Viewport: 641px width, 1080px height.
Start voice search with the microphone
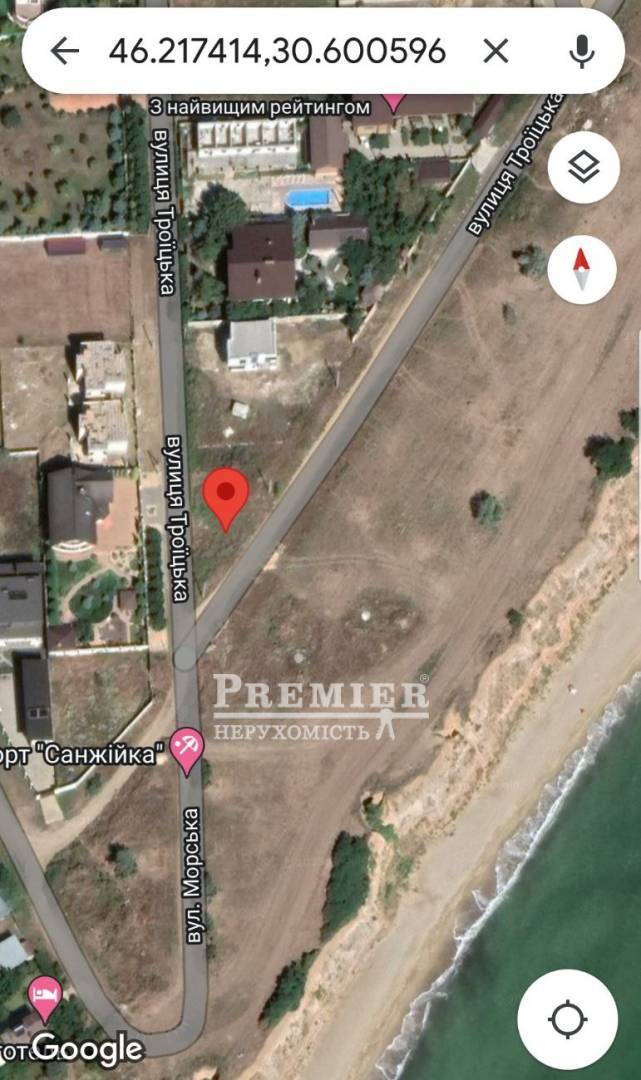582,51
